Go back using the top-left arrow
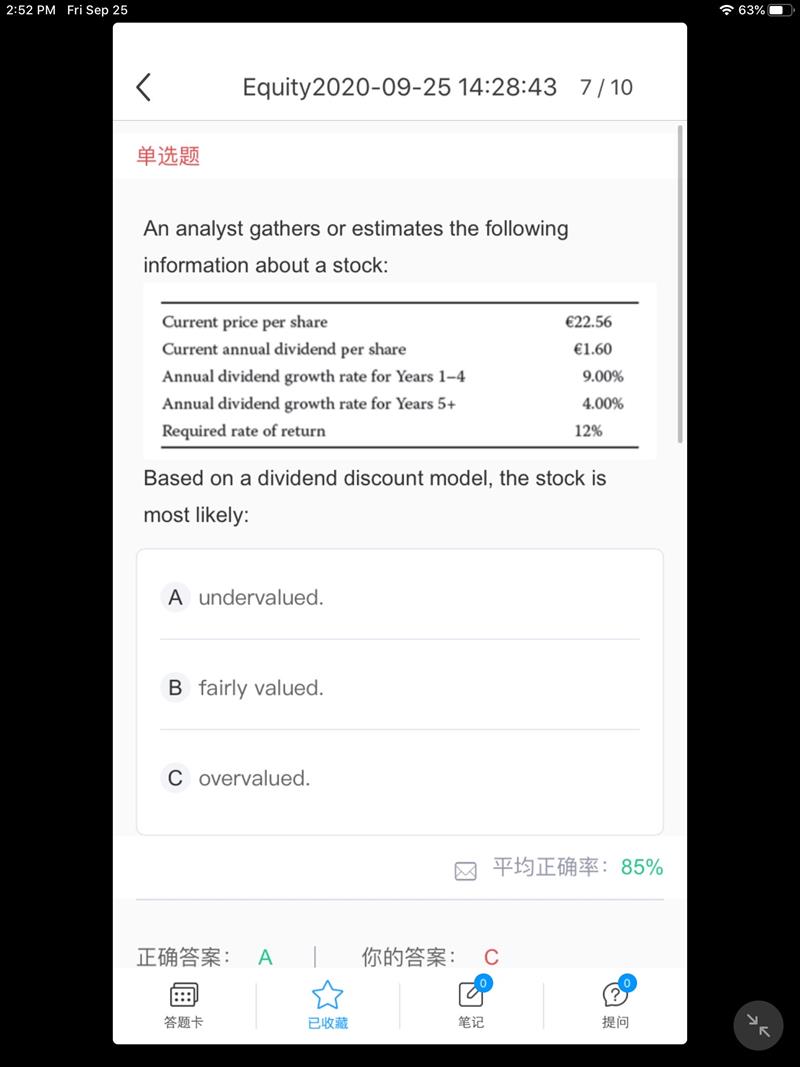 point(144,87)
